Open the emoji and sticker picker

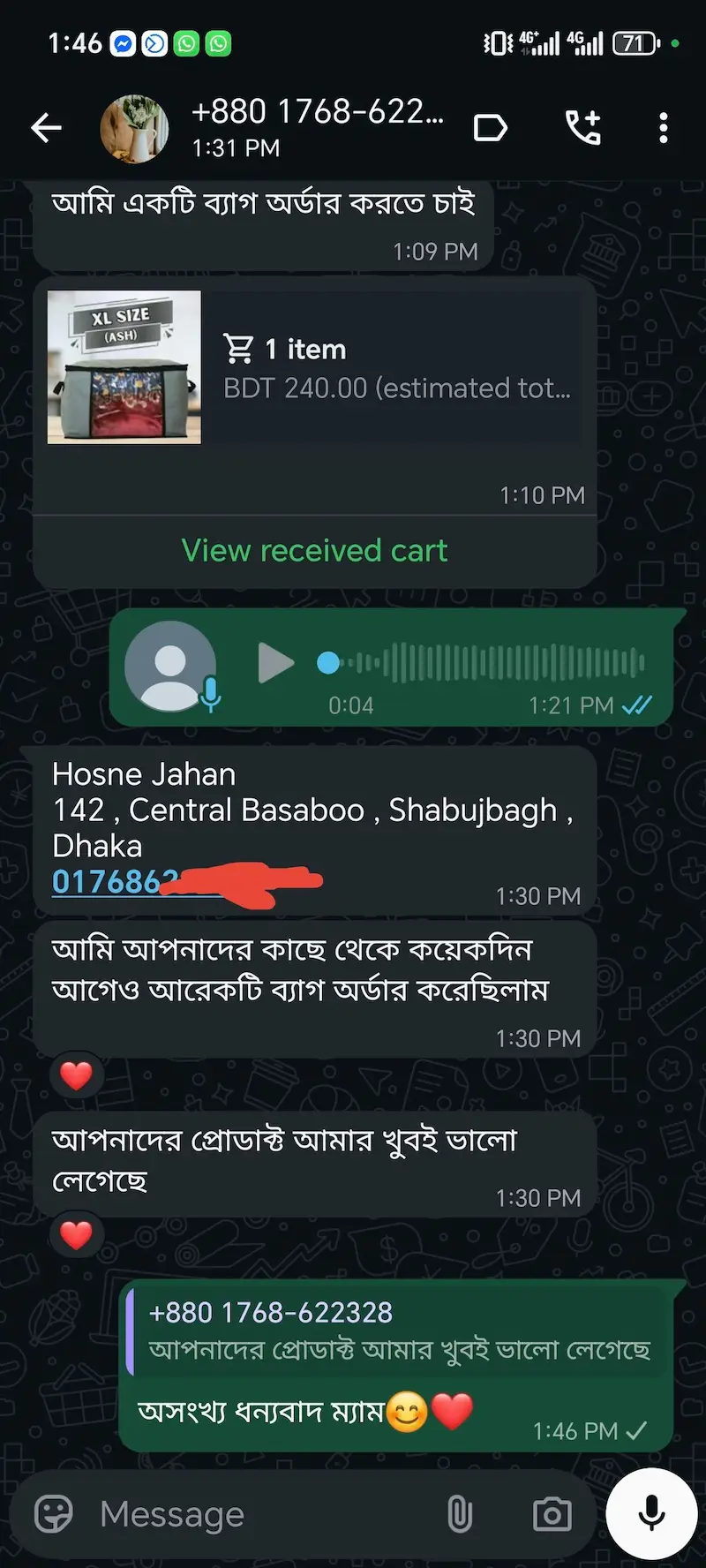[53, 1514]
